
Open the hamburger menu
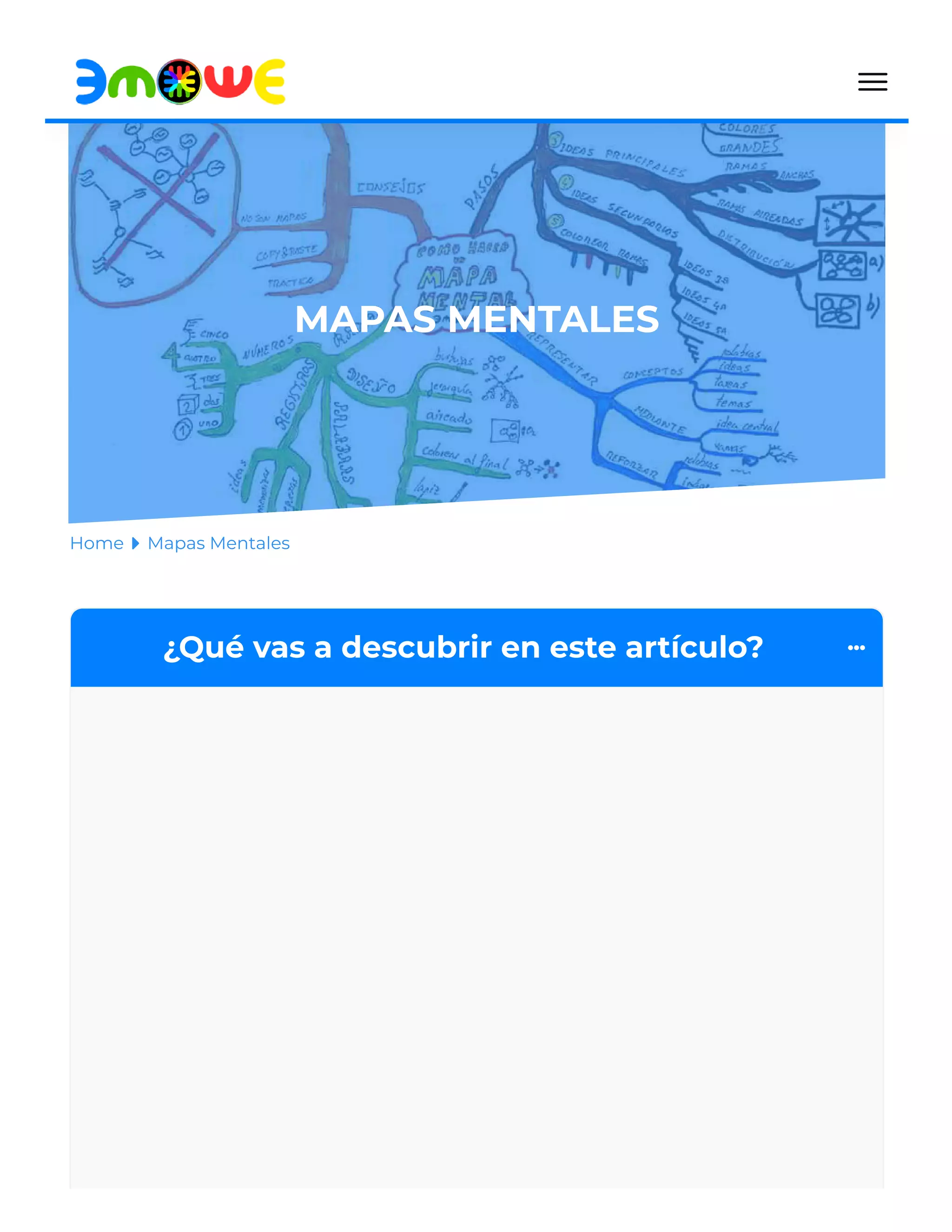872,82
